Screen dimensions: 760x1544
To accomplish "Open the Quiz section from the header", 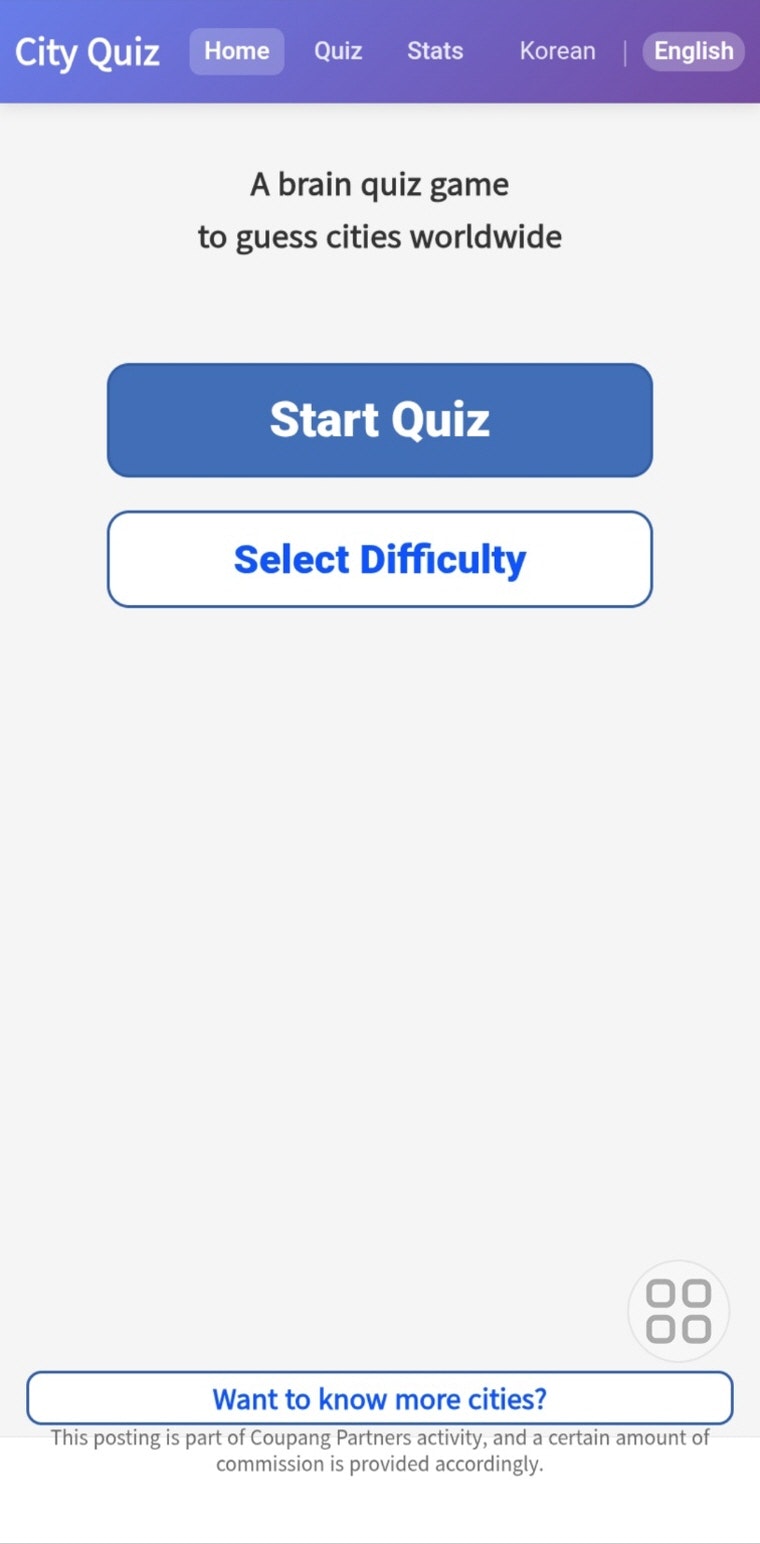I will (337, 51).
